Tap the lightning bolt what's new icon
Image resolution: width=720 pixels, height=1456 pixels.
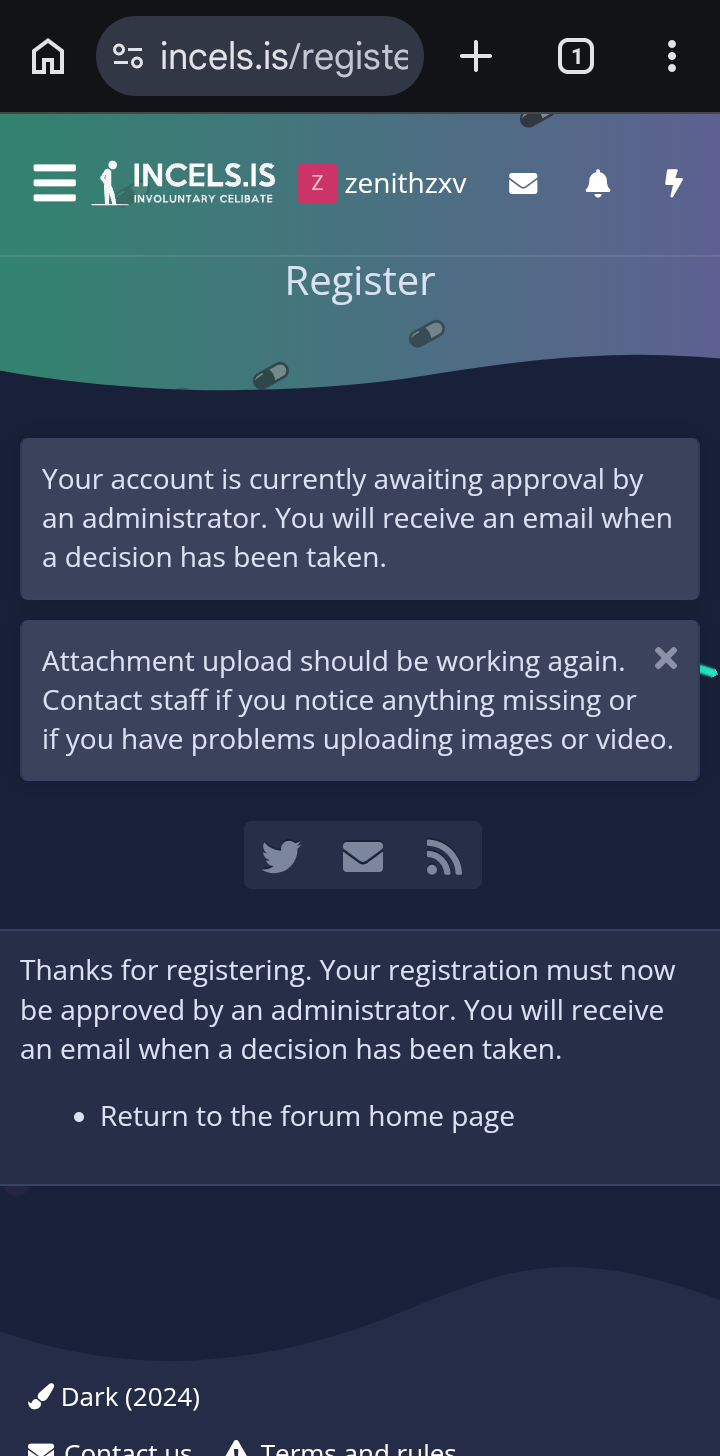pos(674,183)
